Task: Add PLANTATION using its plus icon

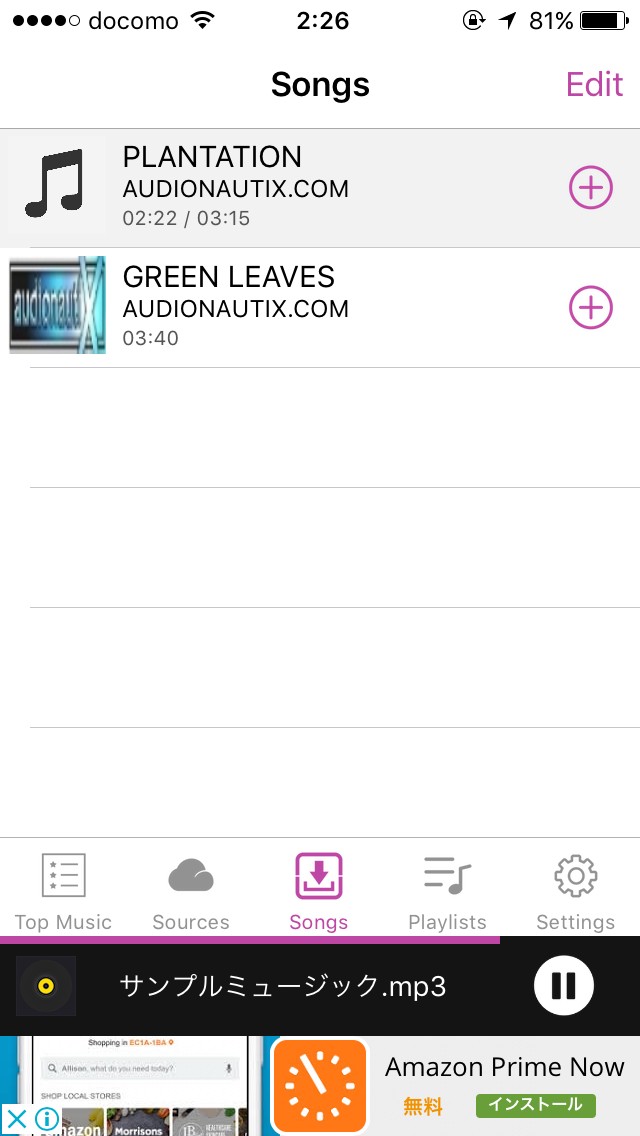Action: point(590,188)
